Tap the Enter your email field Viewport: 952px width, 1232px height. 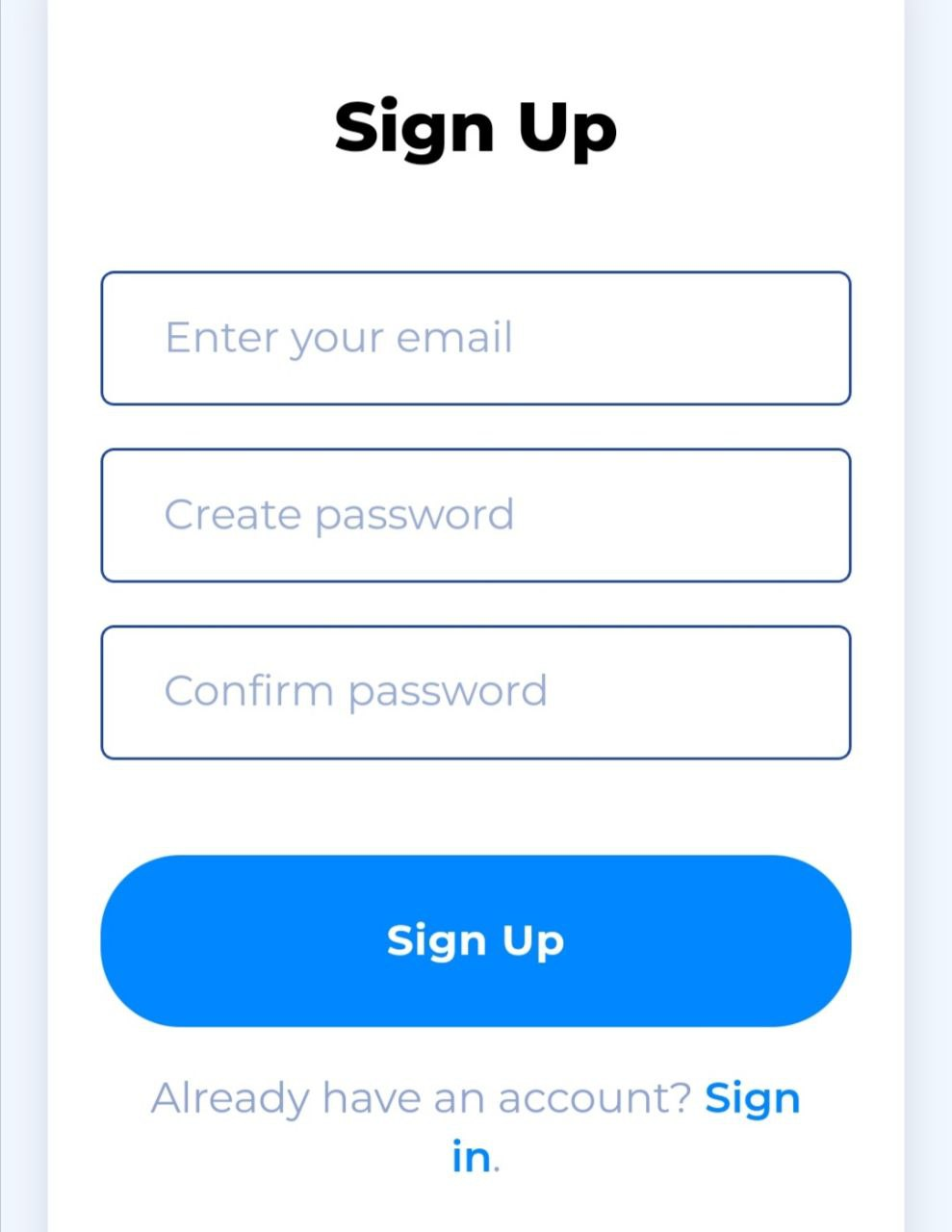(x=476, y=338)
